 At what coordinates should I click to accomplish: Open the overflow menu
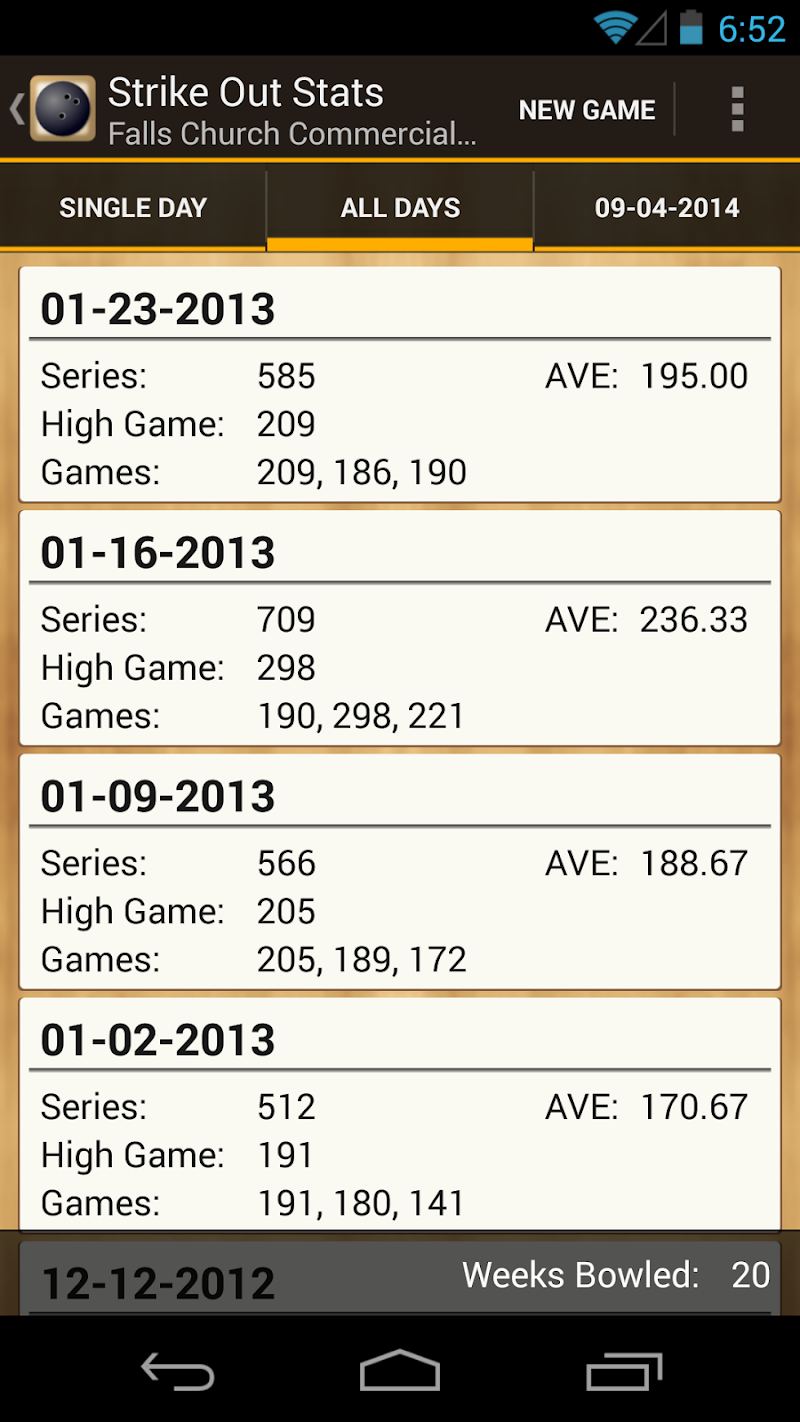coord(737,110)
